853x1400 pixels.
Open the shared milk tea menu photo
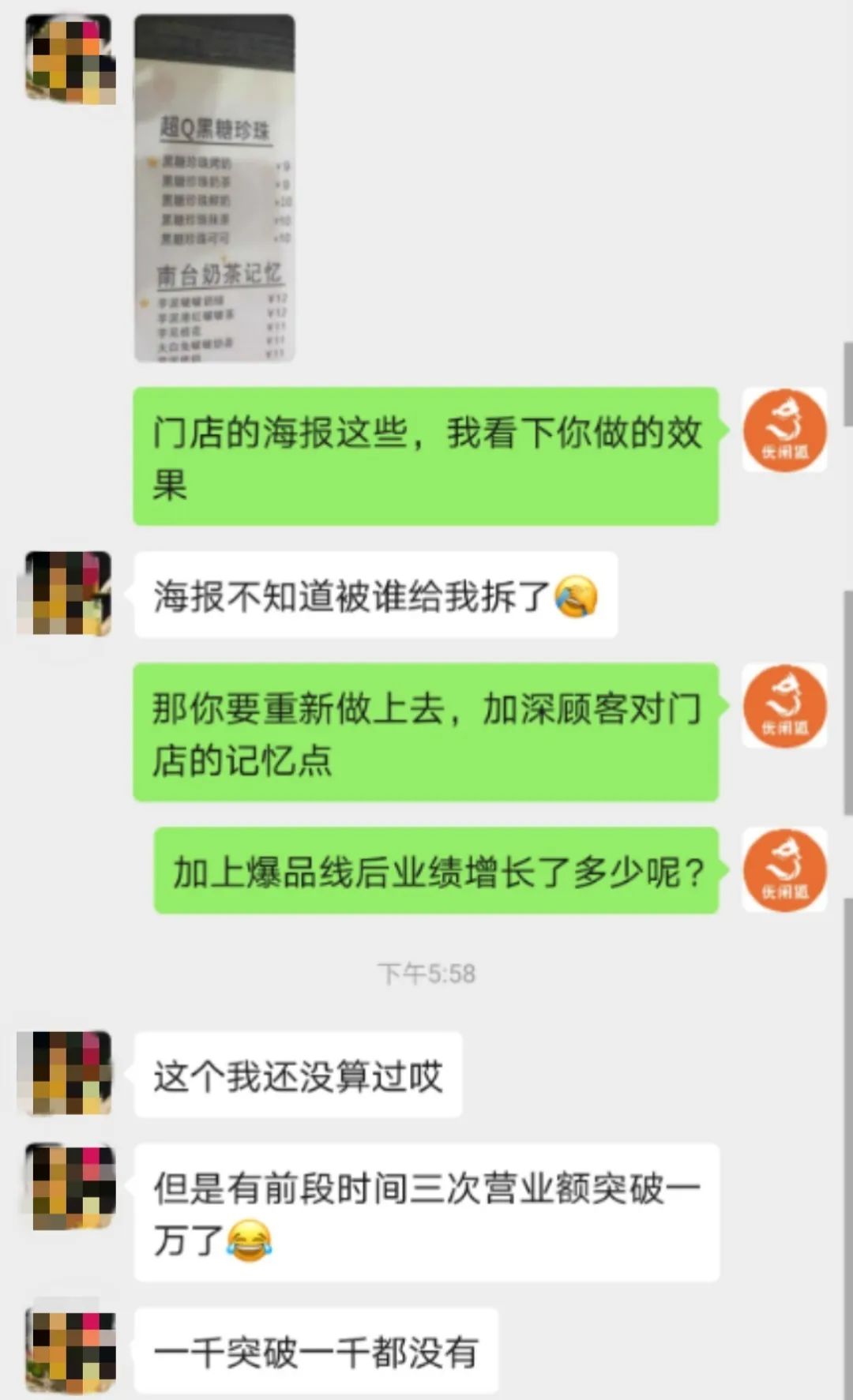click(x=214, y=188)
